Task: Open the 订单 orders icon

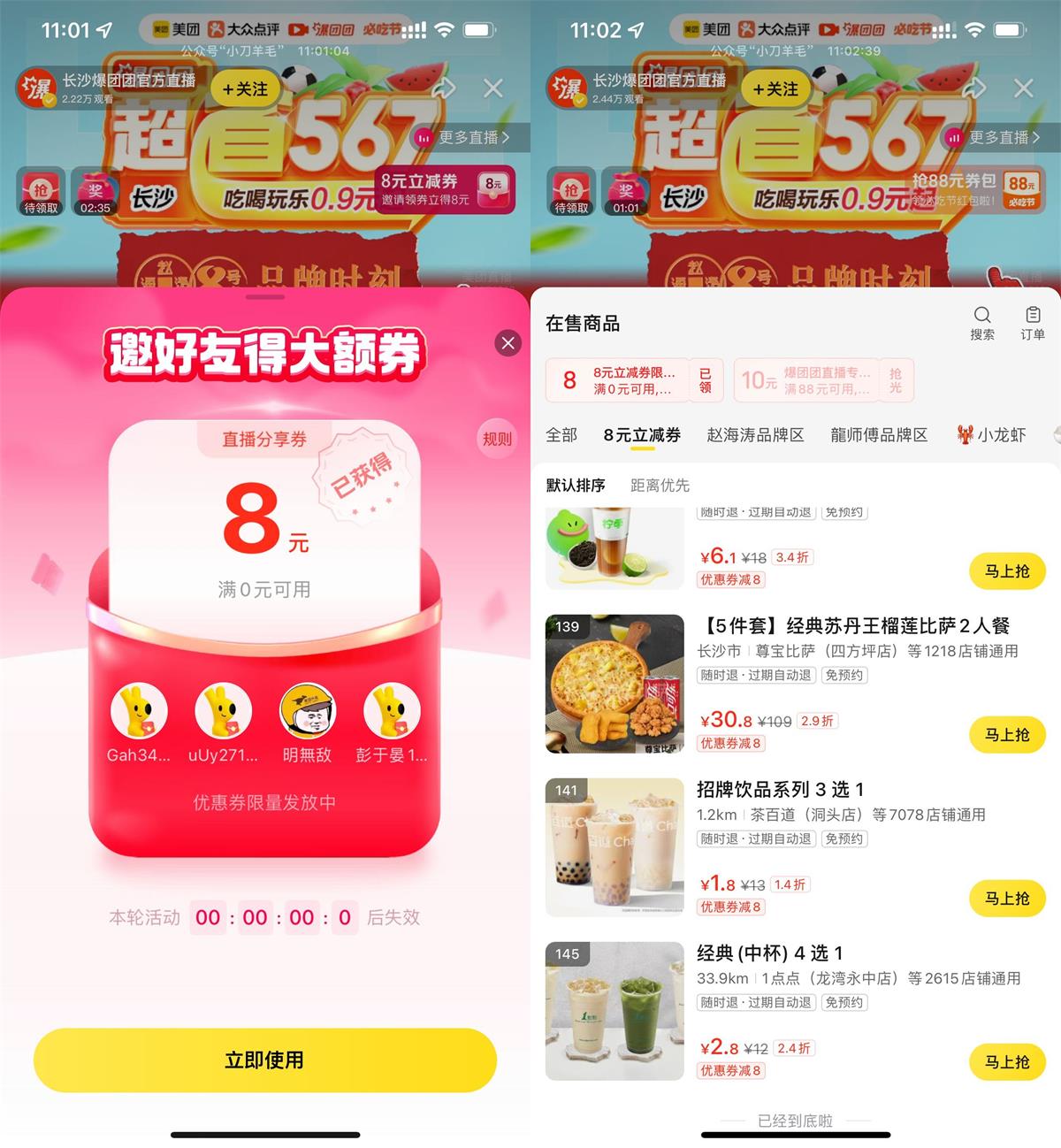Action: (1032, 323)
